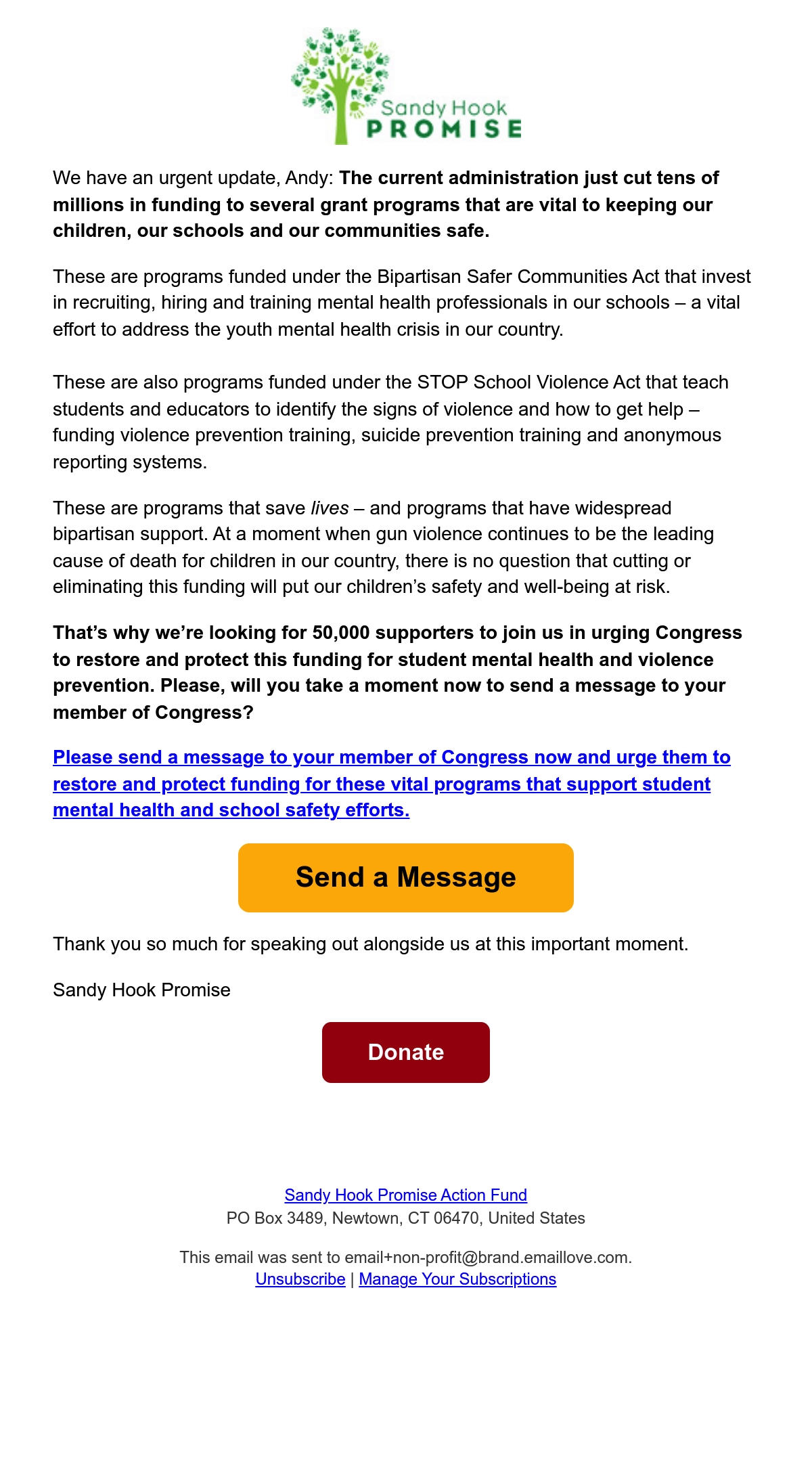Image resolution: width=812 pixels, height=1462 pixels.
Task: Tap the Unsubscribe link
Action: [x=300, y=1279]
